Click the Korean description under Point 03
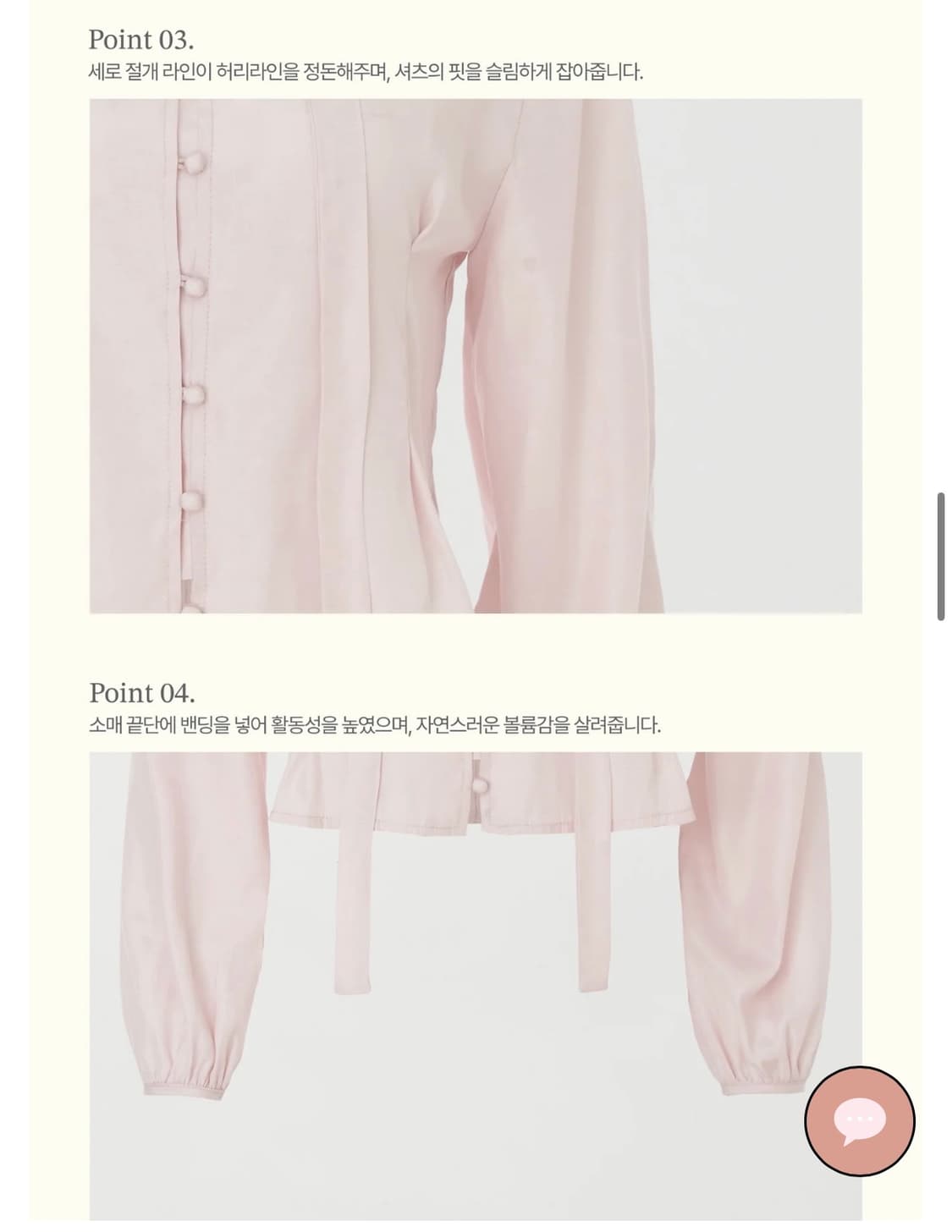 pyautogui.click(x=366, y=69)
